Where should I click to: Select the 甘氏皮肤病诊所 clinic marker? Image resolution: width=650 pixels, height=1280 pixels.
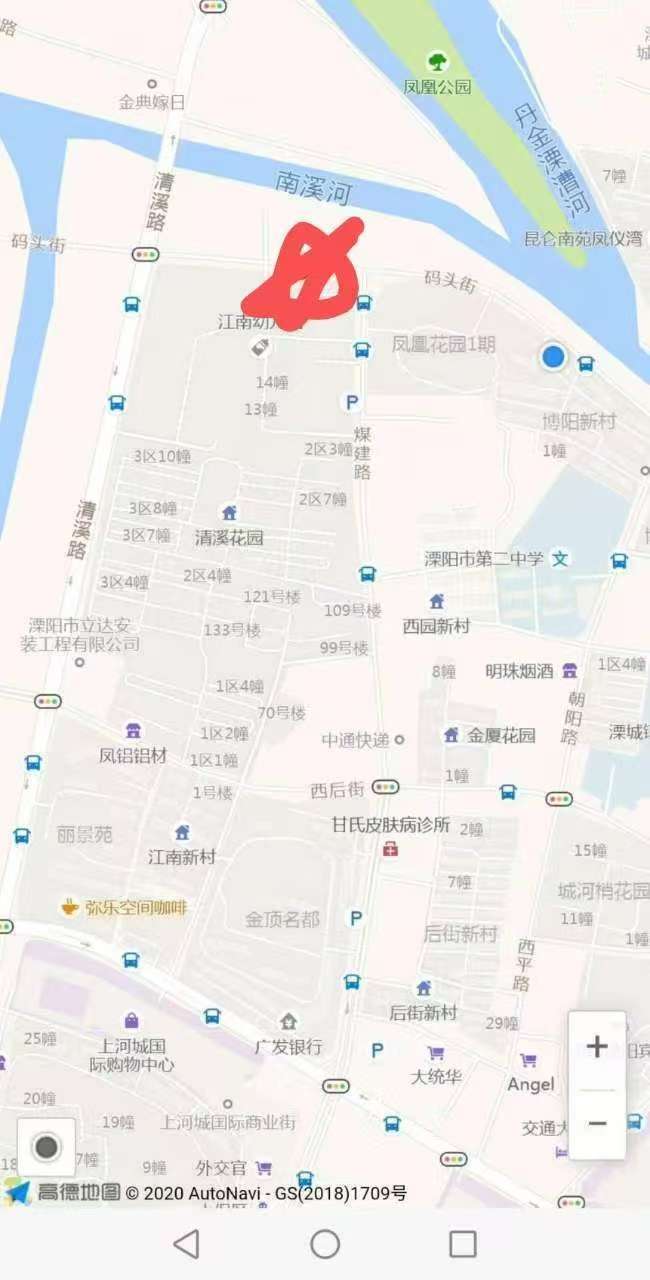click(391, 848)
